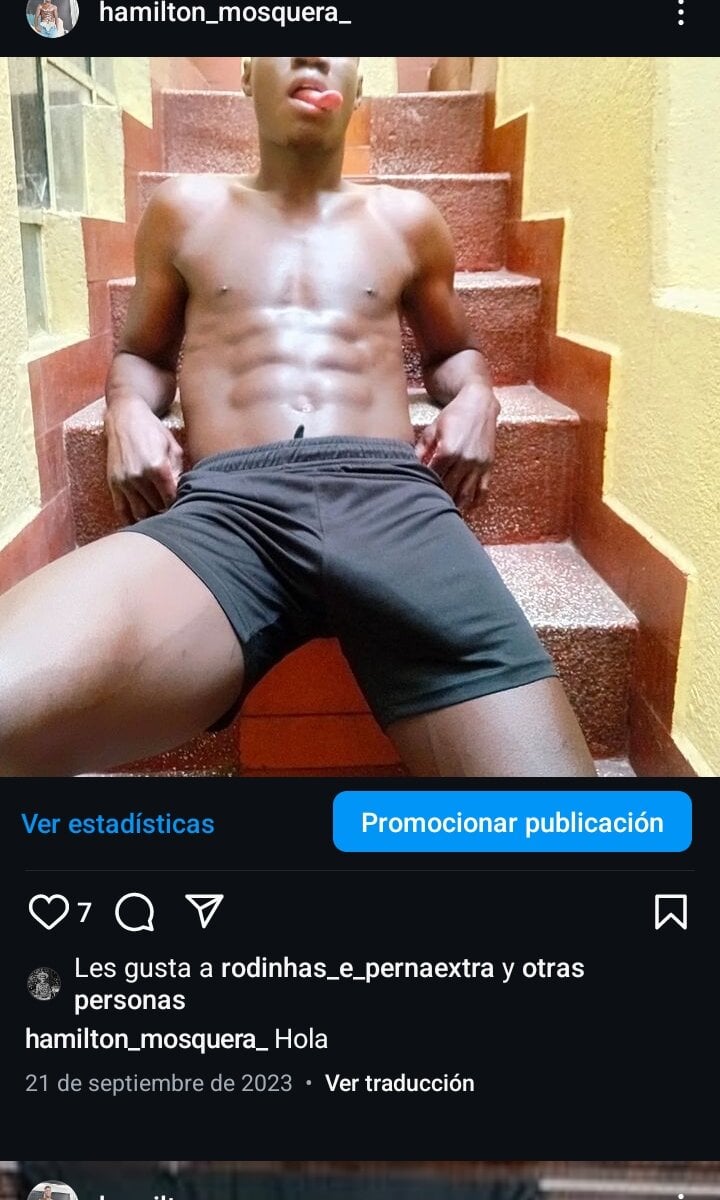Open hamilton_mosquera_ profile picture in header
Viewport: 720px width, 1200px height.
pyautogui.click(x=52, y=15)
